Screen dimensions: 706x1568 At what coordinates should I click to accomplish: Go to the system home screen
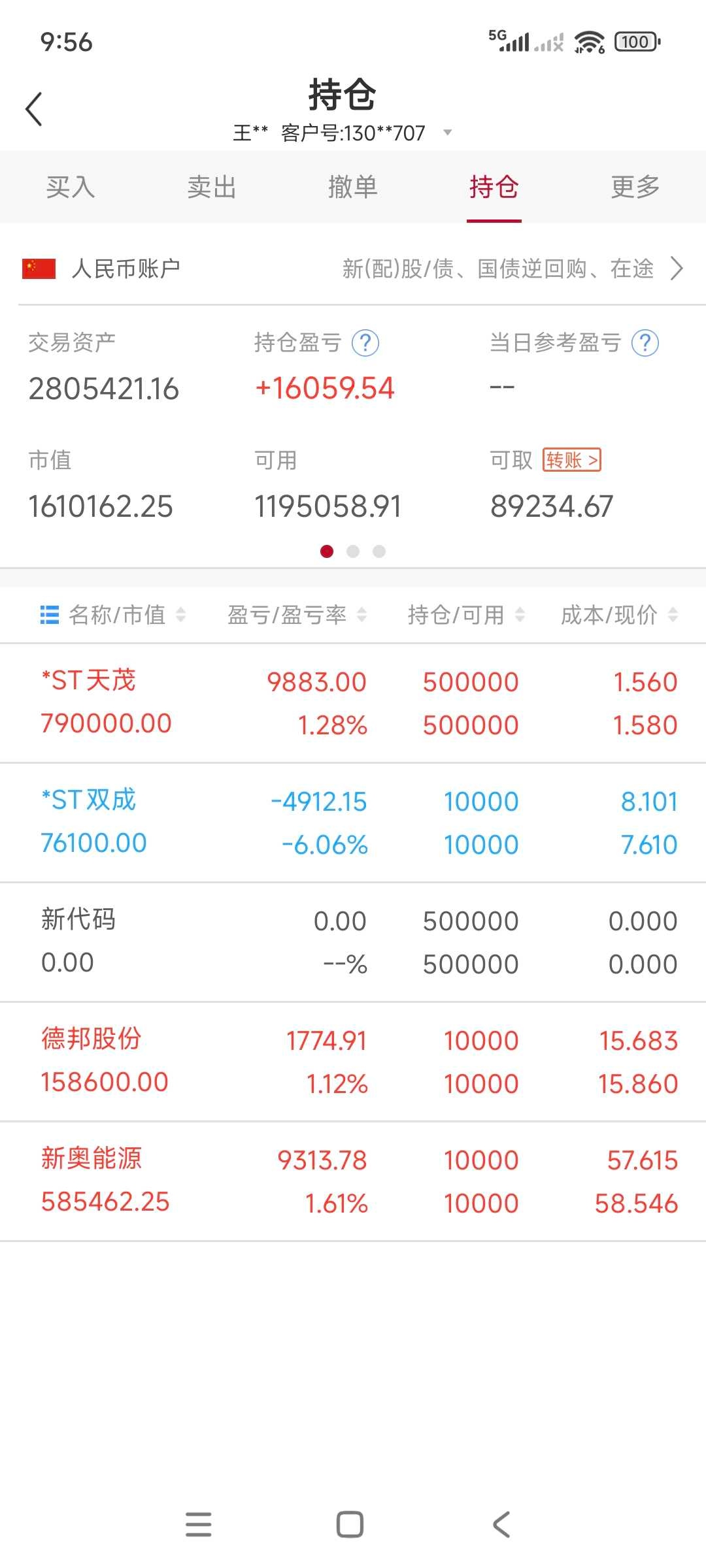click(350, 1525)
